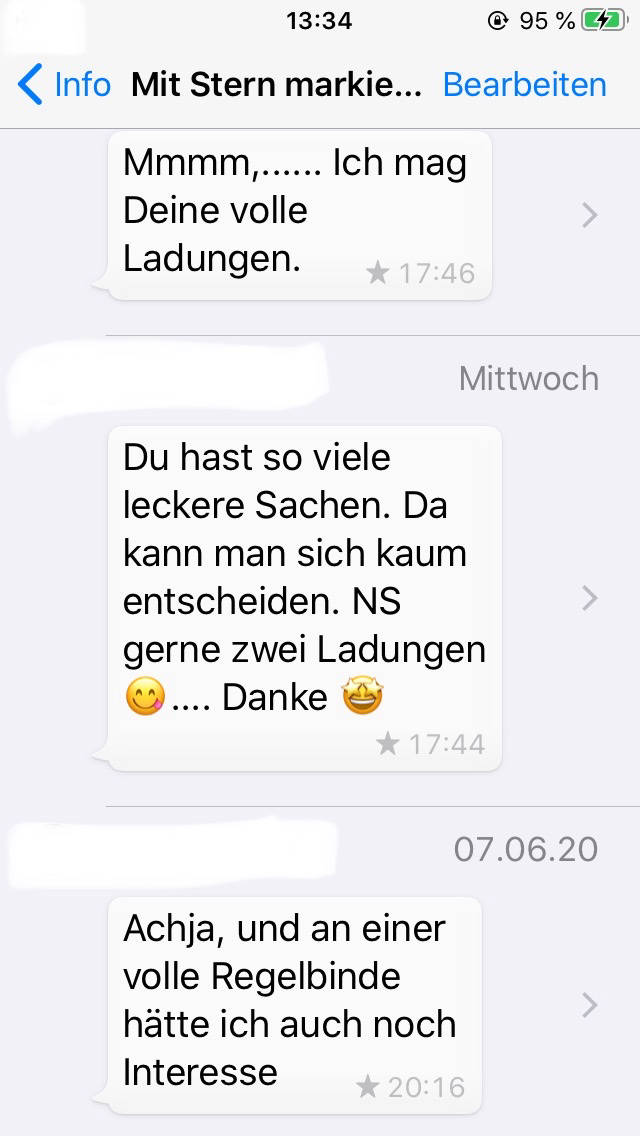Tap Bearbeiten to edit starred messages
Image resolution: width=640 pixels, height=1136 pixels.
(x=524, y=85)
